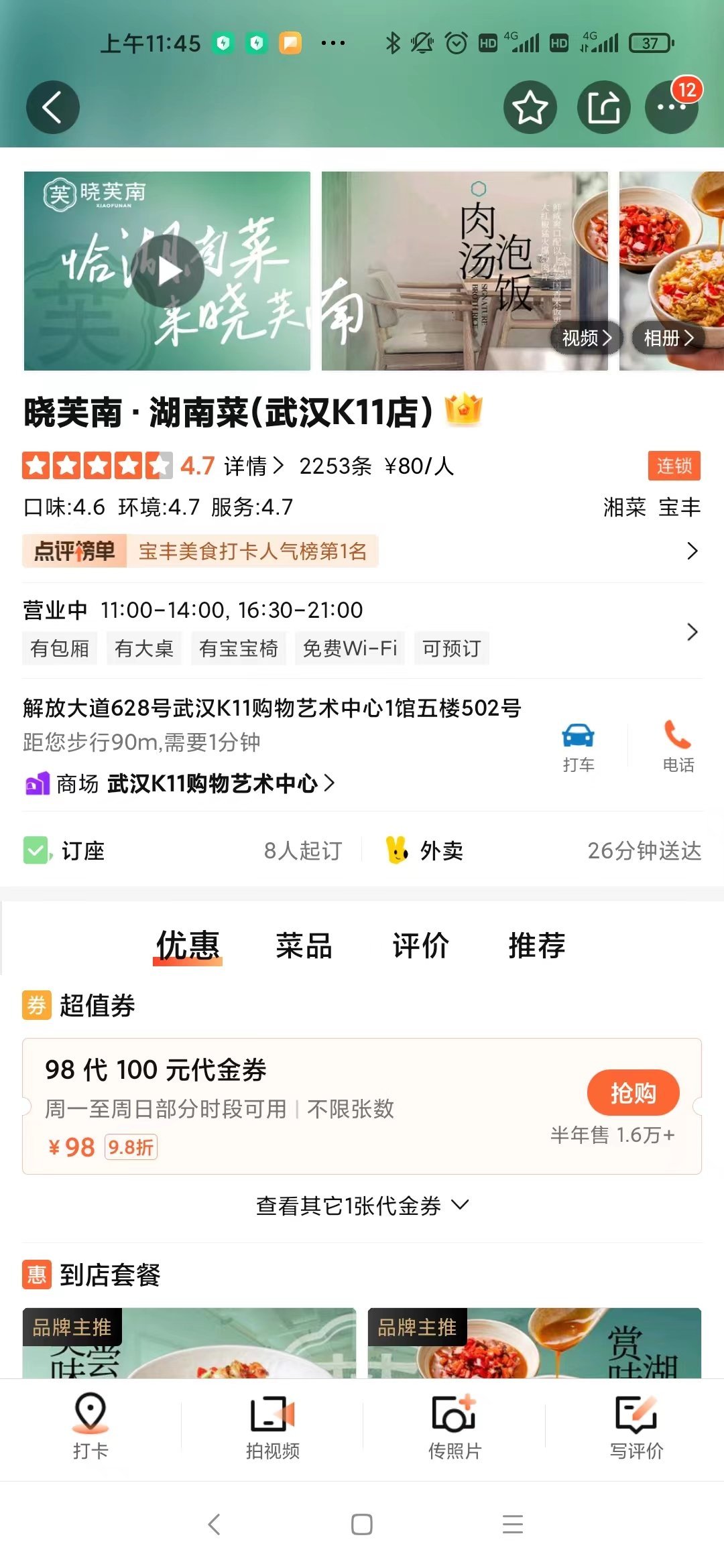Go back using the top-left arrow
The height and width of the screenshot is (1568, 724).
(52, 107)
